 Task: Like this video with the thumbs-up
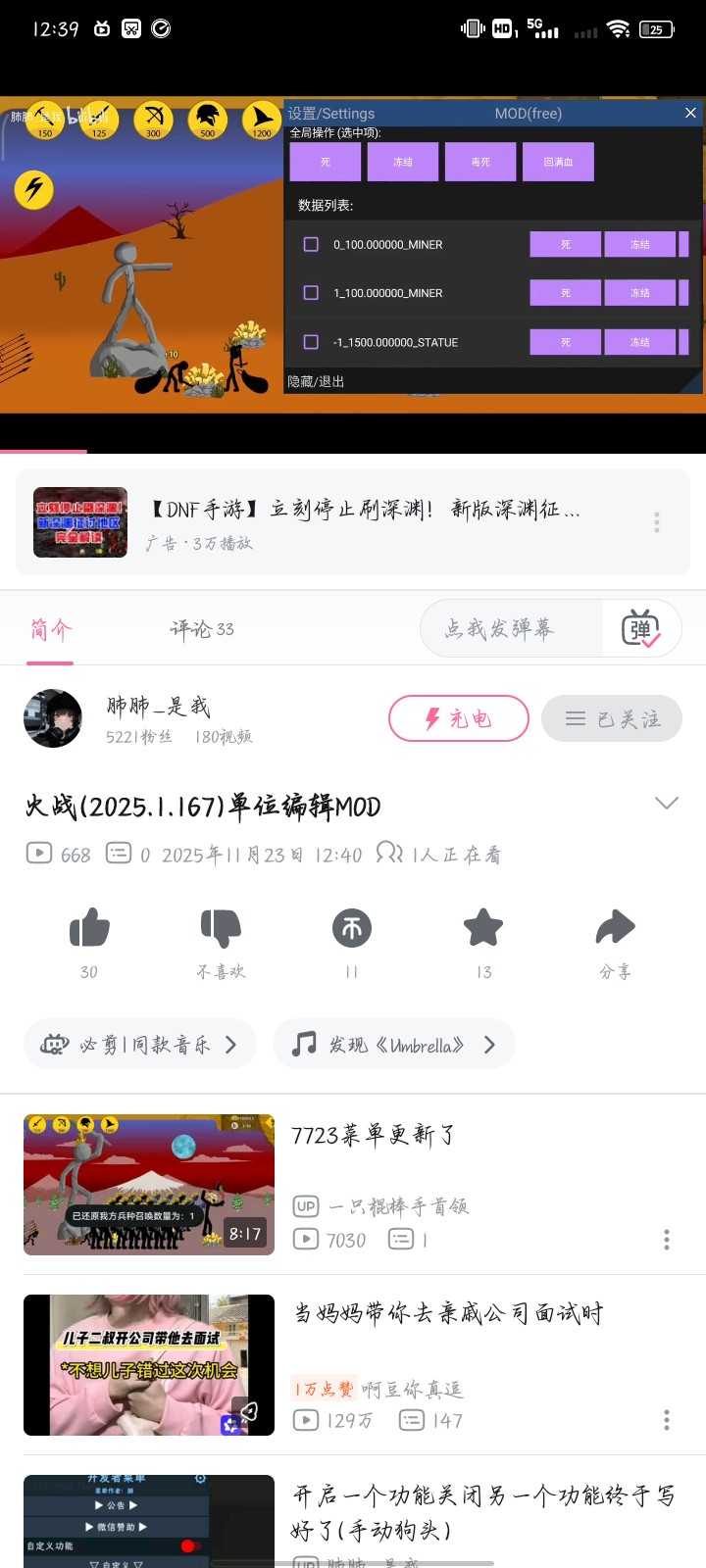click(x=89, y=929)
